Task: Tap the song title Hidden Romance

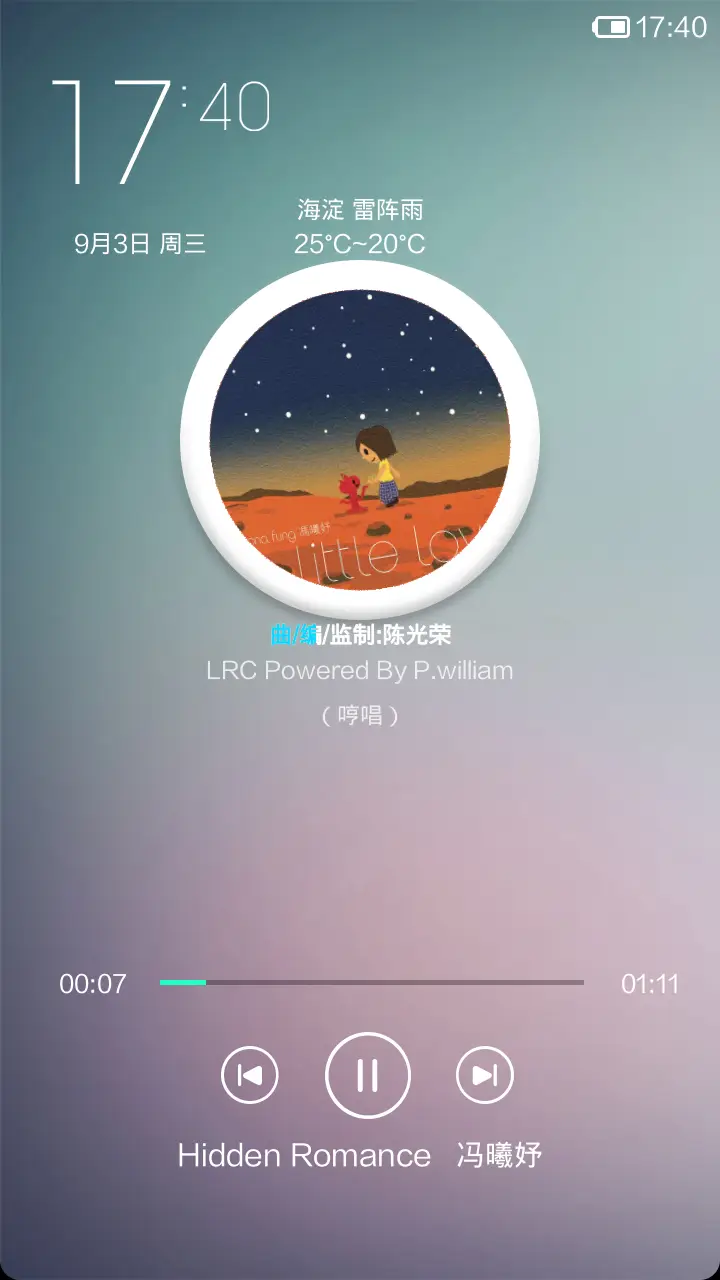Action: click(x=302, y=1155)
